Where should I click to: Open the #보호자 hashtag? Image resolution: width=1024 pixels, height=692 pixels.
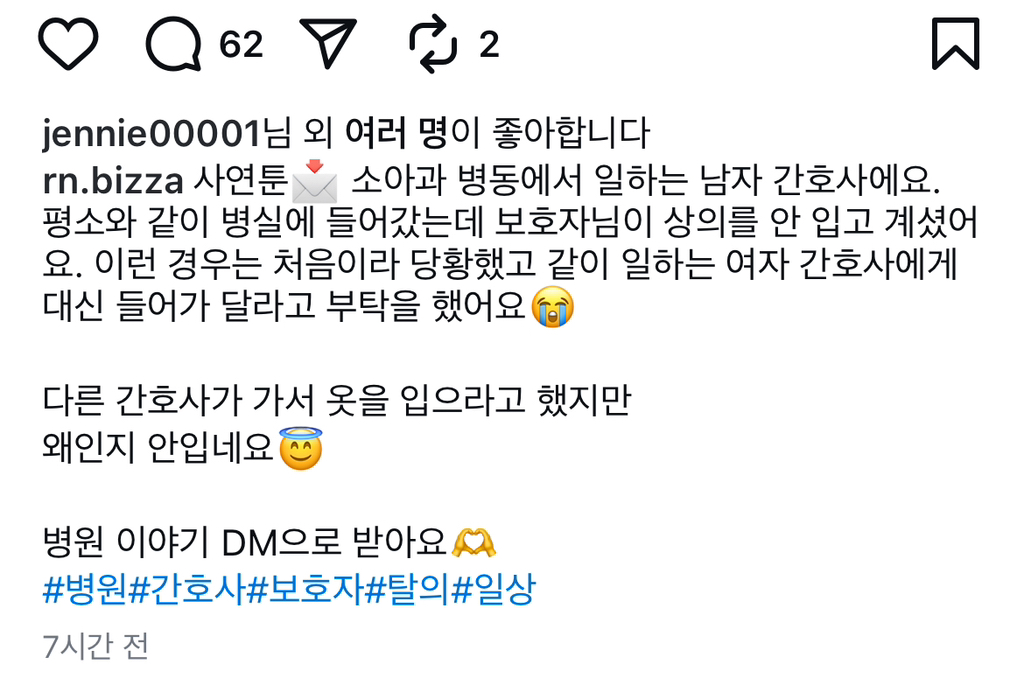(304, 589)
